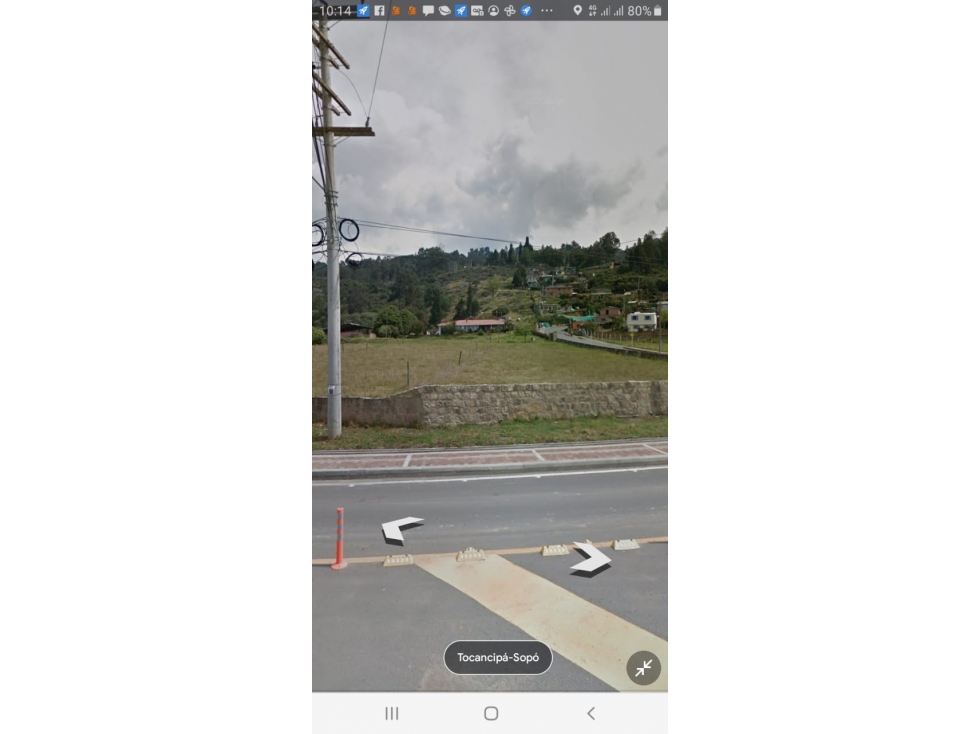Move along the road with the left arrow

click(401, 528)
